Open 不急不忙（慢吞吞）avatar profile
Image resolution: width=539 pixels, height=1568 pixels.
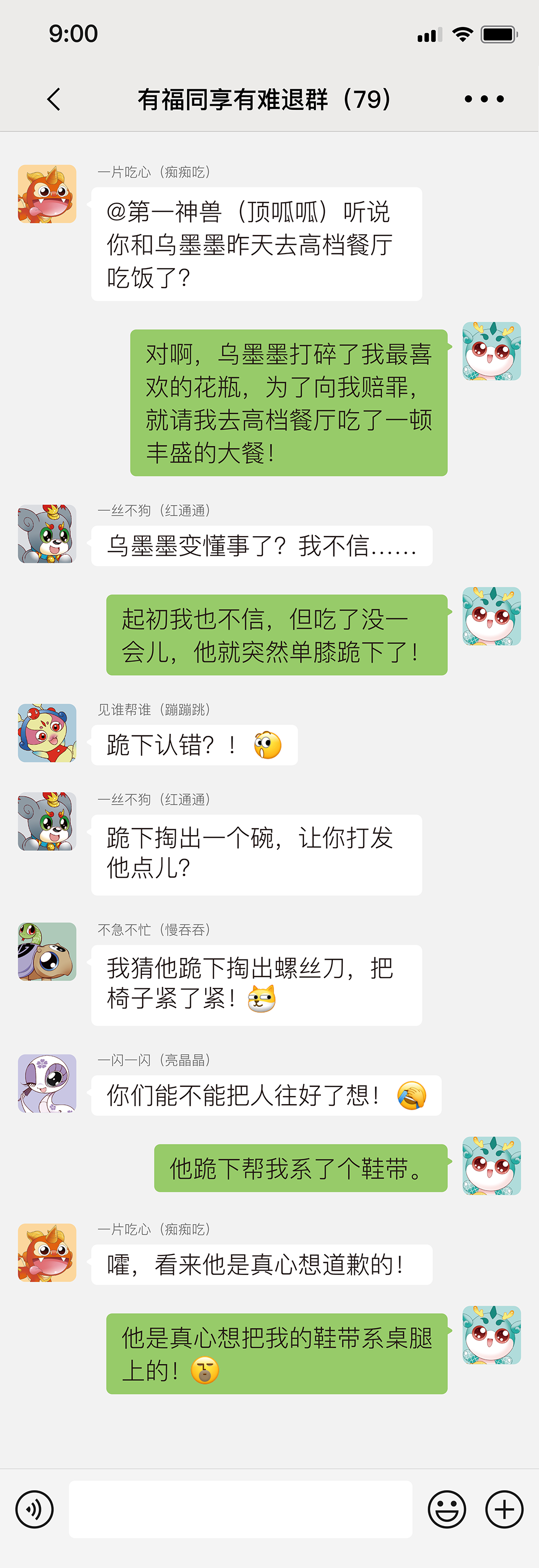click(47, 951)
